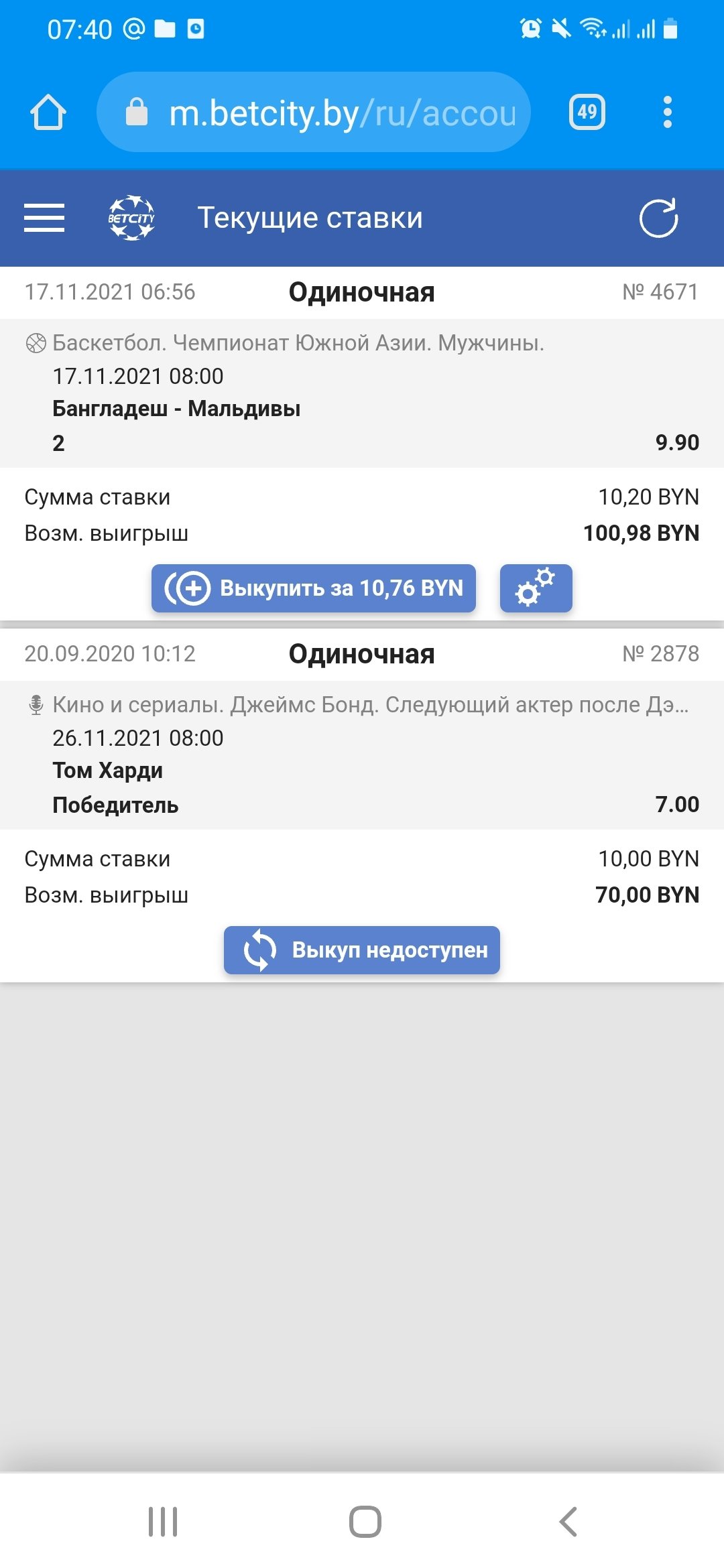Open the browser overflow menu
This screenshot has height=1568, width=724.
coord(667,112)
